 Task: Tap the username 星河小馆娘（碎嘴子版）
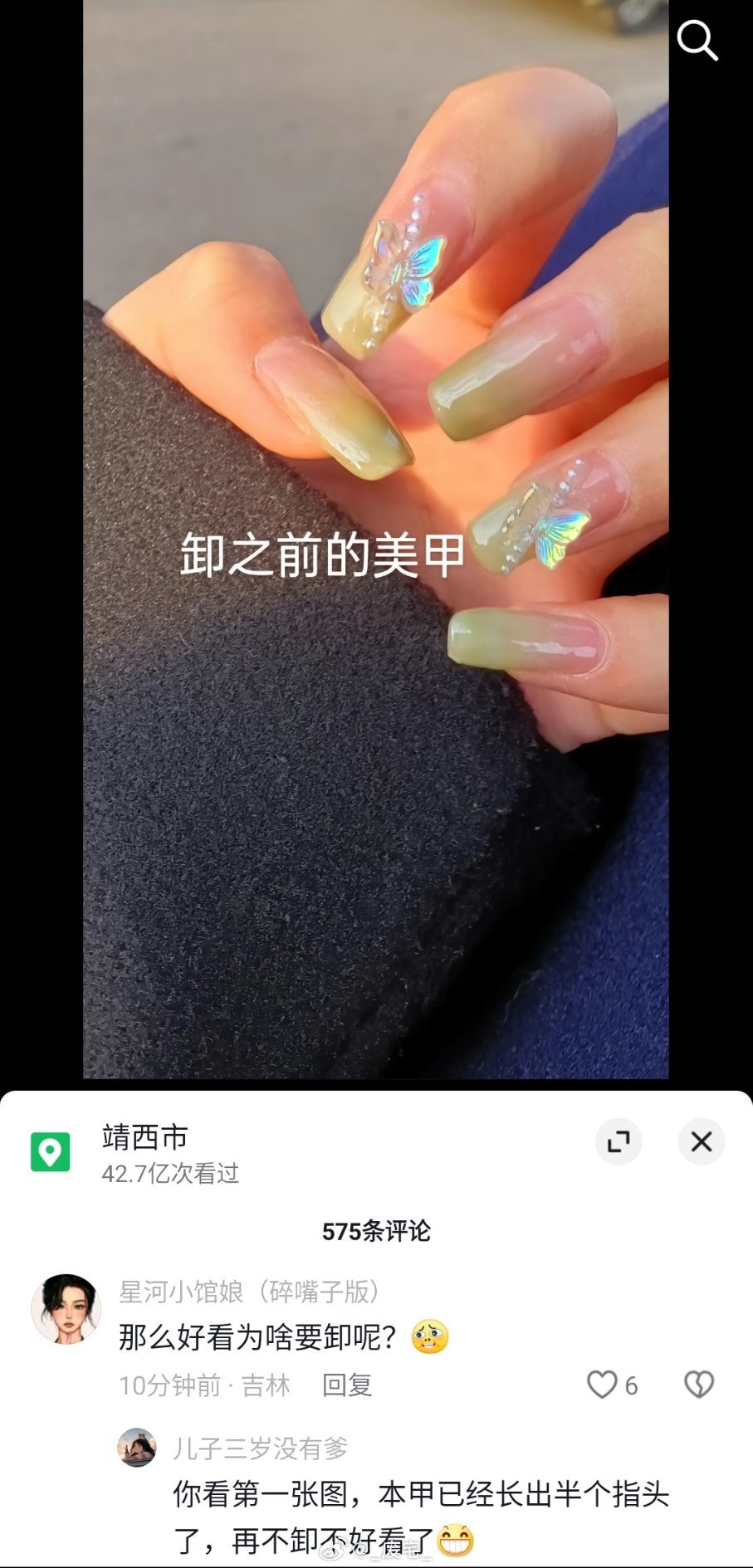click(251, 1292)
